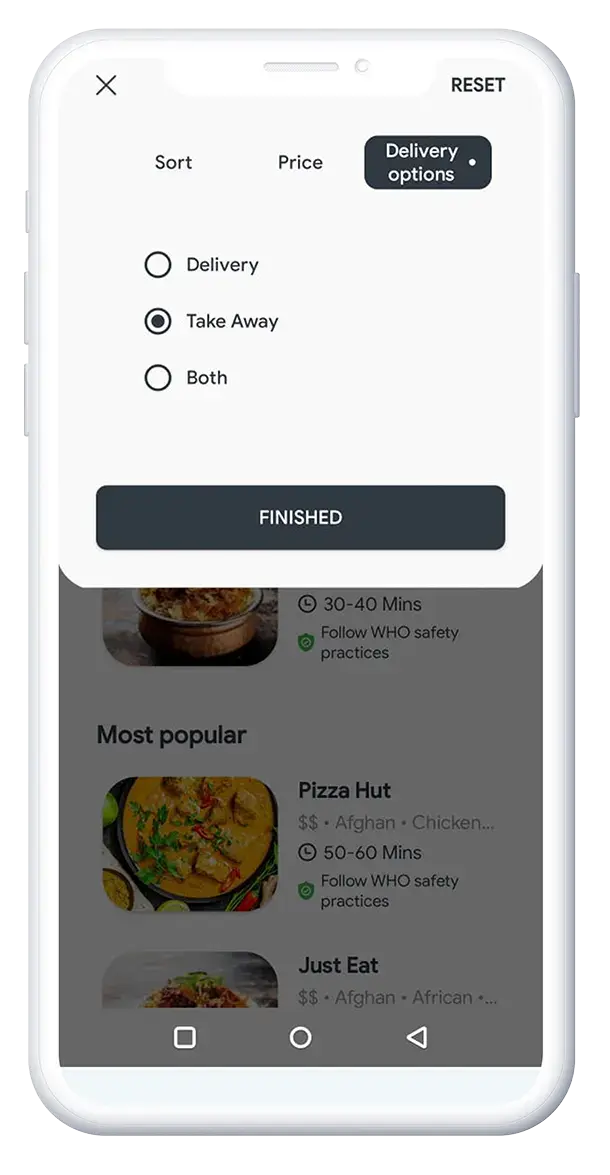Switch to the Sort tab
Screen dimensions: 610x1175
[173, 163]
